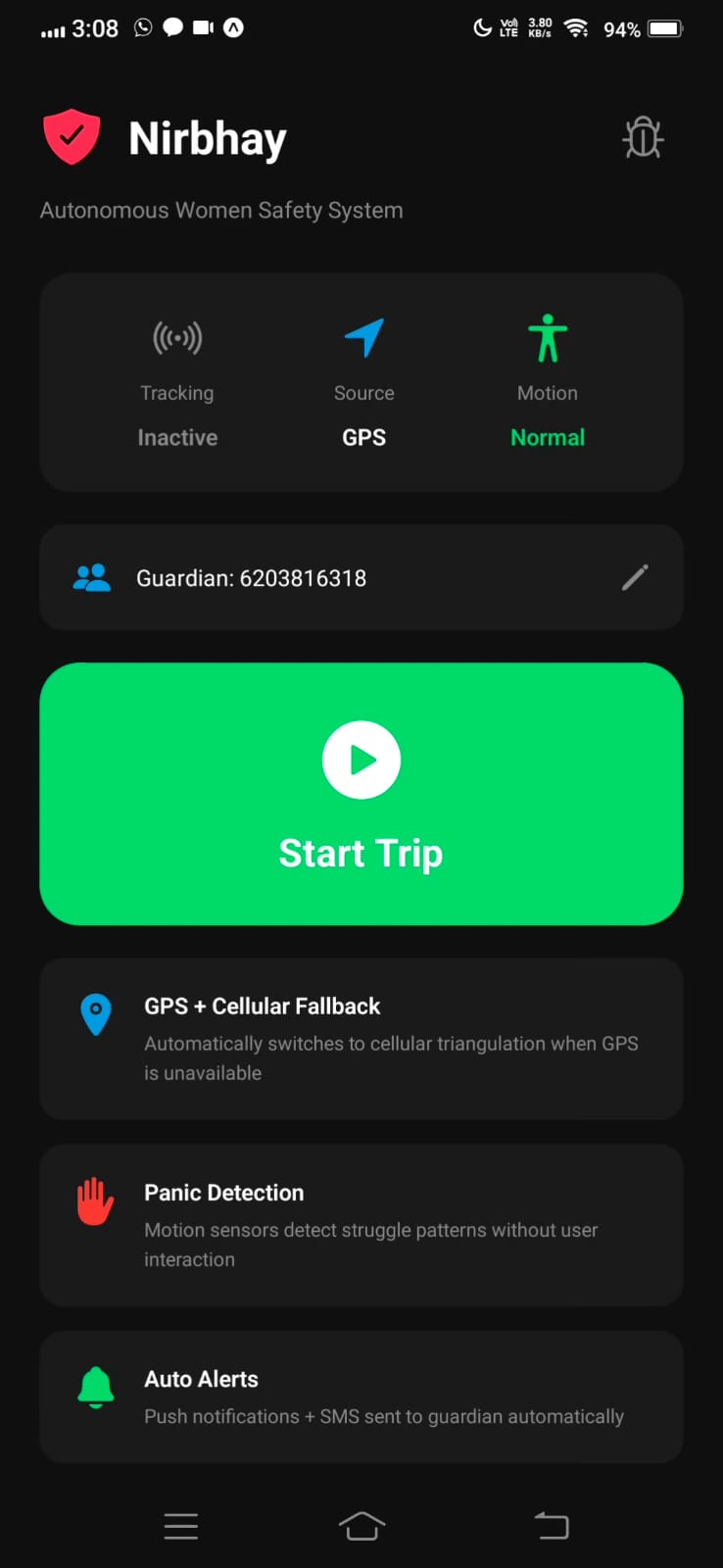This screenshot has width=723, height=1568.
Task: Open the bug report icon
Action: [x=642, y=137]
